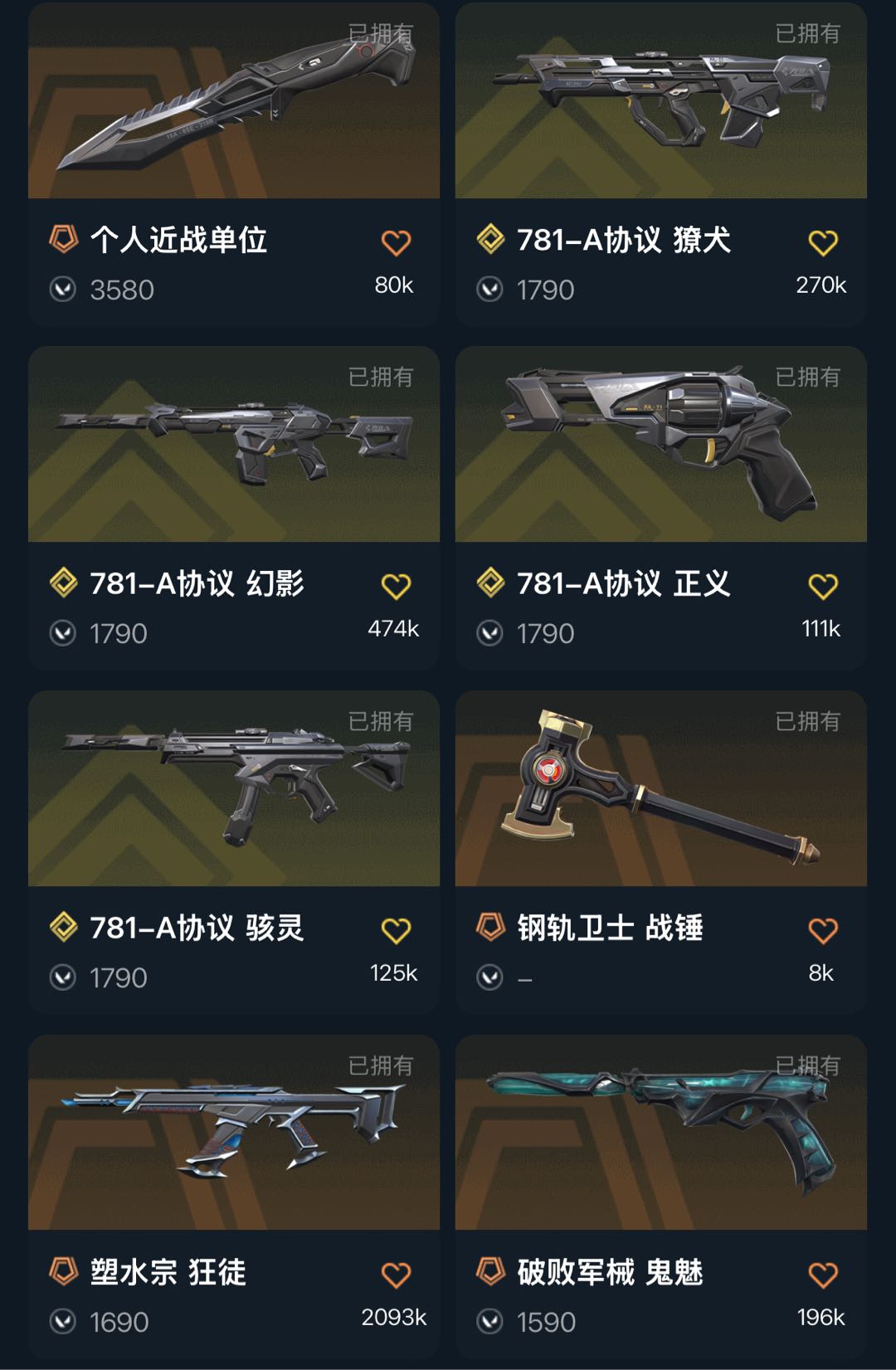Image resolution: width=896 pixels, height=1370 pixels.
Task: View the 塑水宗 狂徒 skin details
Action: coord(233,1135)
